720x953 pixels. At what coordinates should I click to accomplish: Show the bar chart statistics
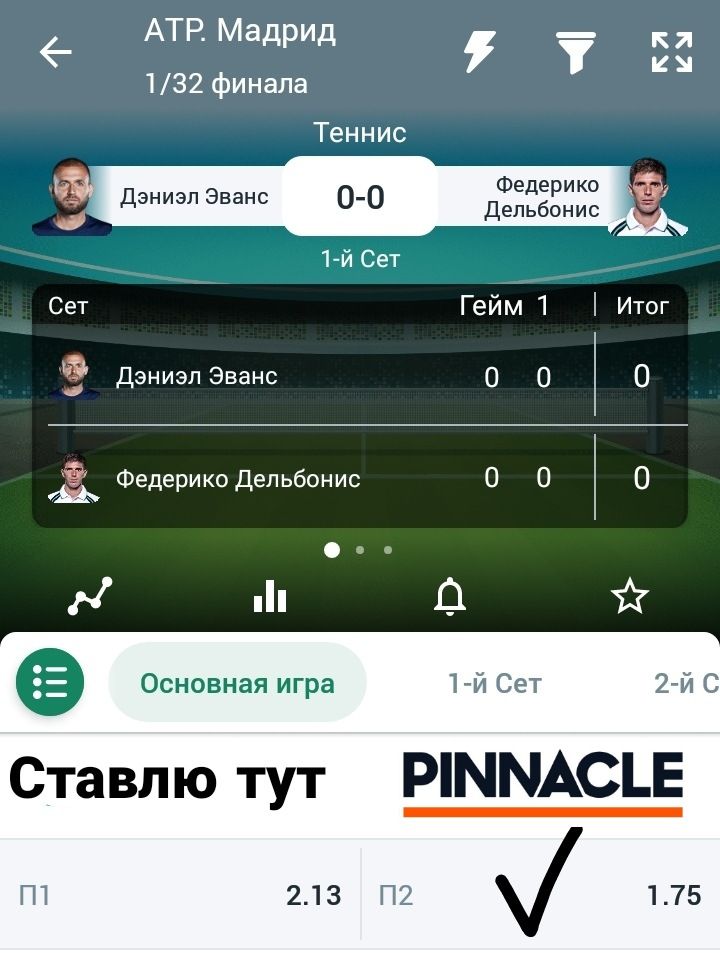click(270, 597)
